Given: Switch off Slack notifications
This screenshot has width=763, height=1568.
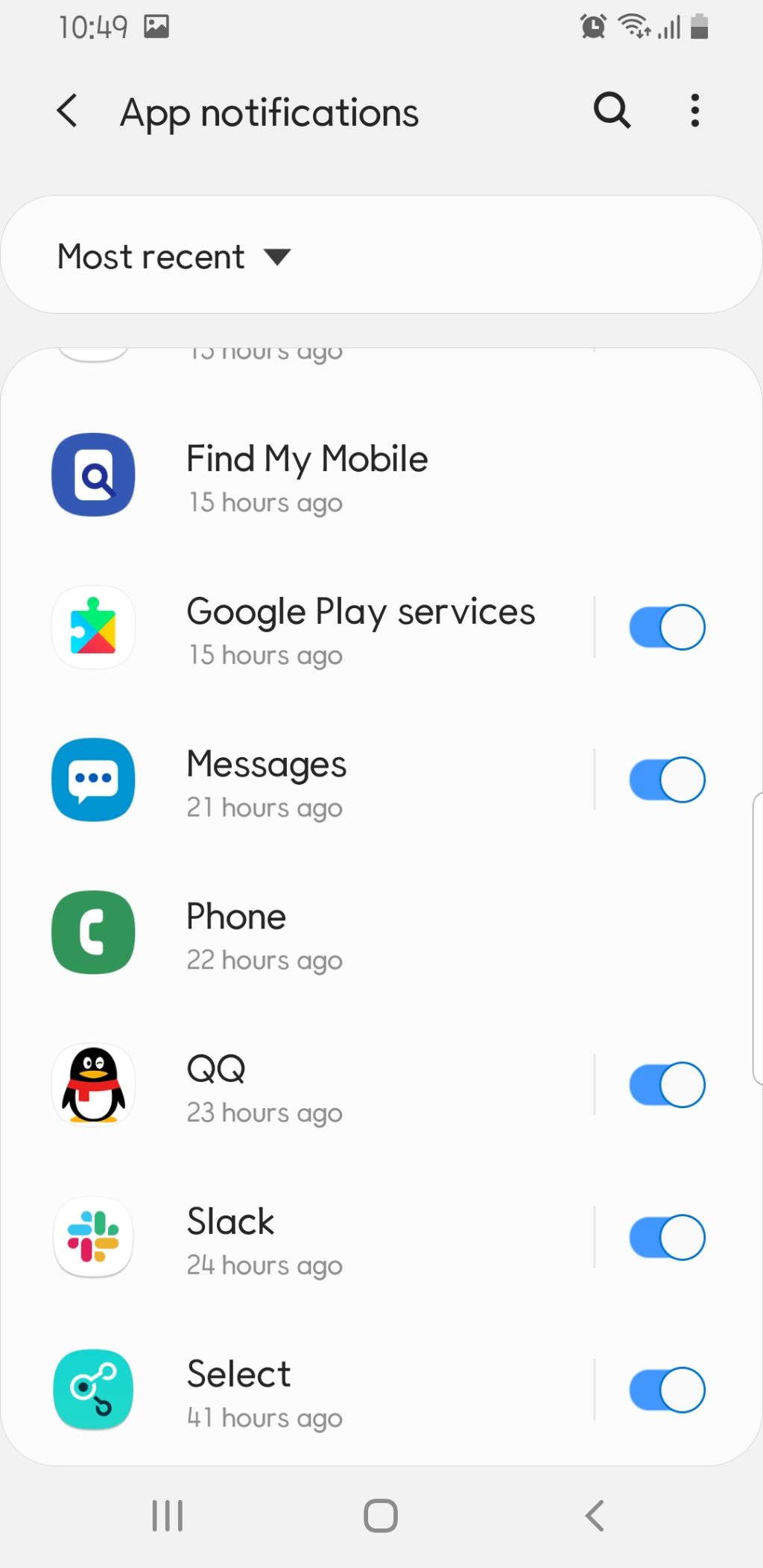Looking at the screenshot, I should 667,1238.
